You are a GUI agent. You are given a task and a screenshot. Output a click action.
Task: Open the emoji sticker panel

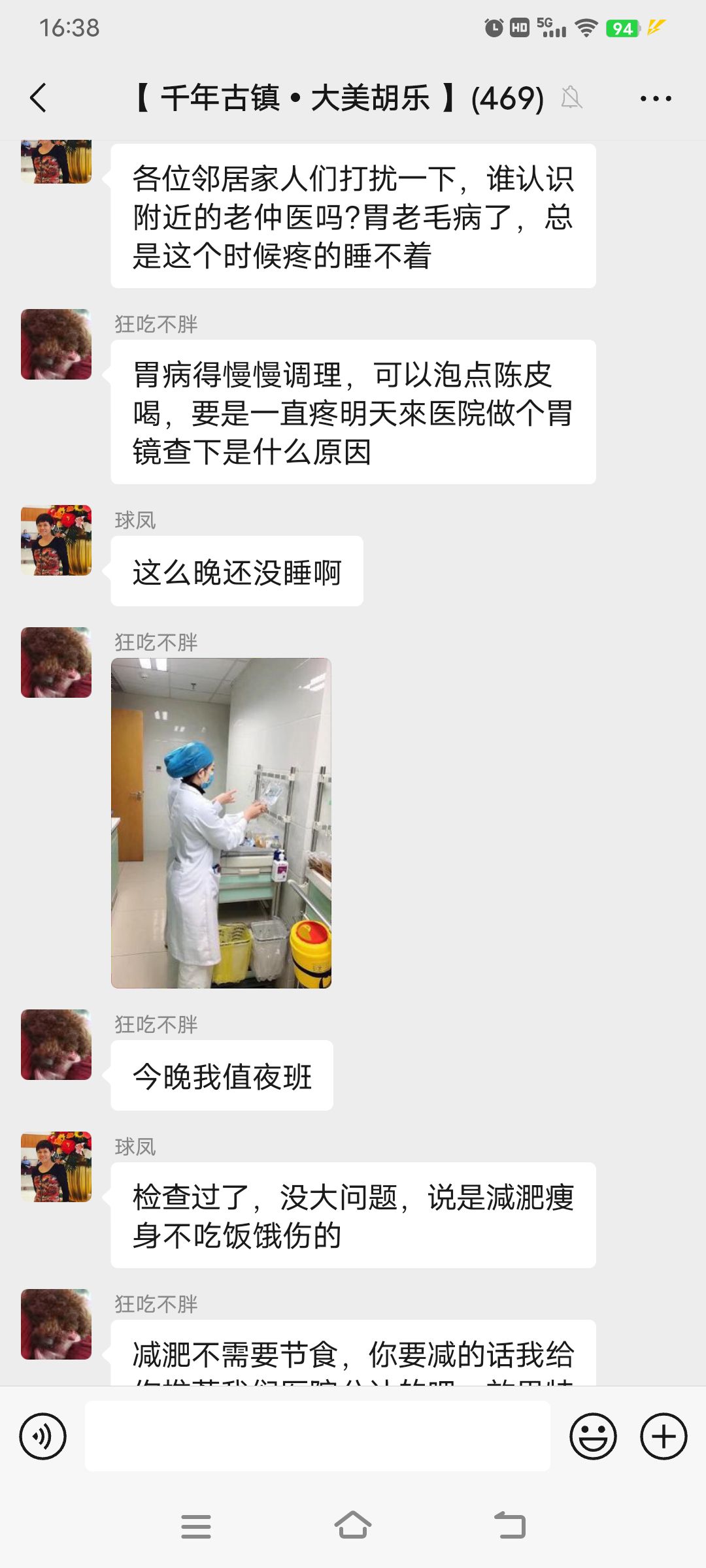click(x=593, y=1436)
